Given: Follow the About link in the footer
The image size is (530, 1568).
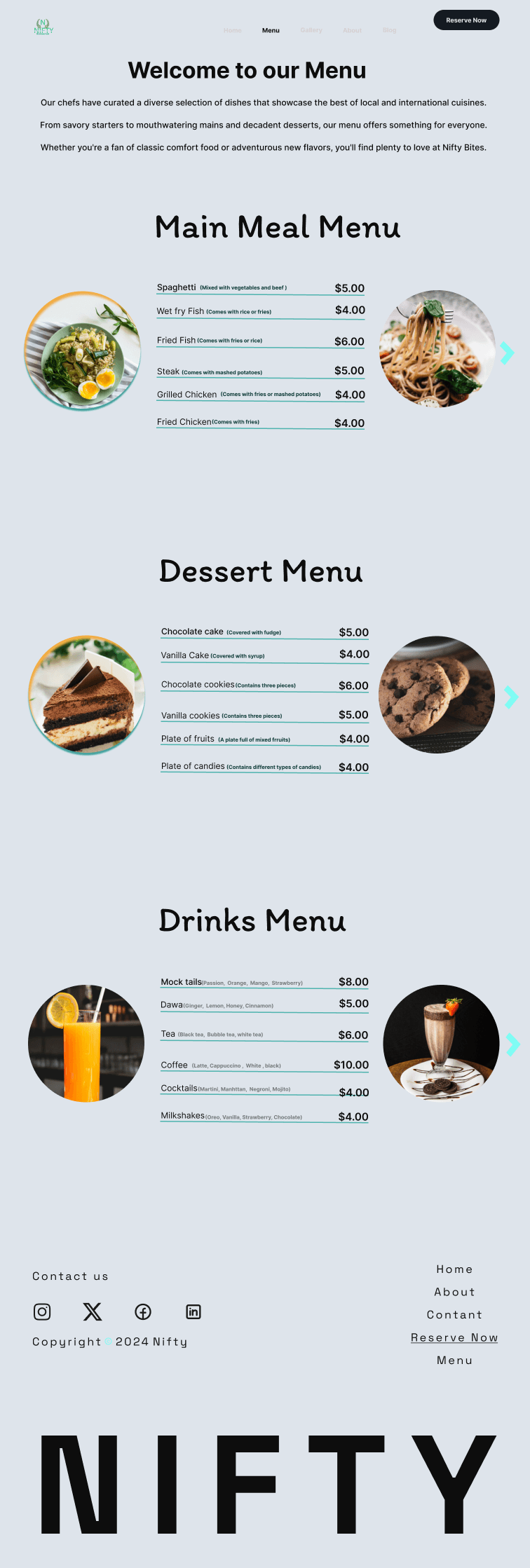Looking at the screenshot, I should (x=454, y=1292).
